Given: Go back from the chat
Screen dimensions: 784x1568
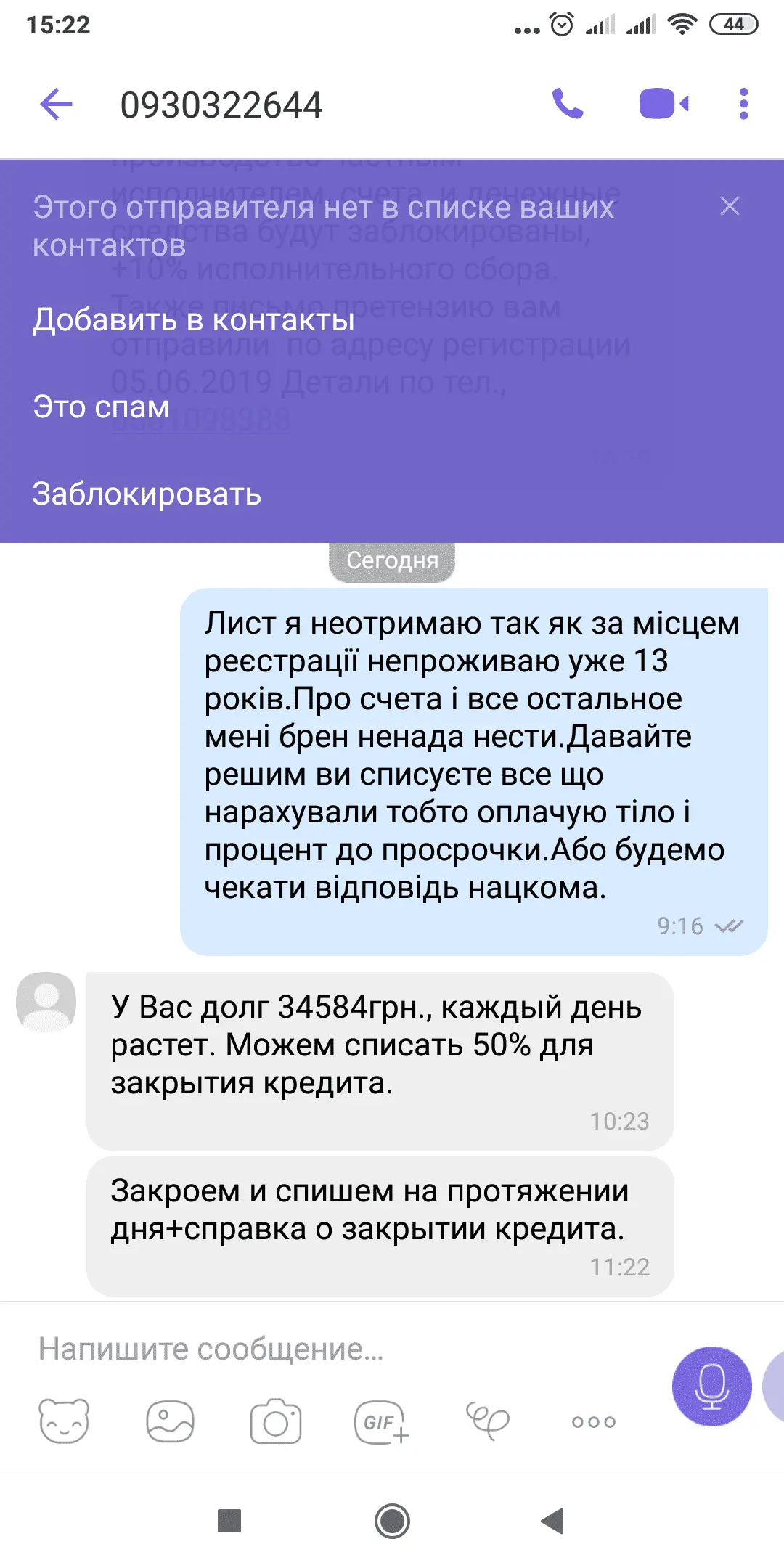Looking at the screenshot, I should 57,104.
